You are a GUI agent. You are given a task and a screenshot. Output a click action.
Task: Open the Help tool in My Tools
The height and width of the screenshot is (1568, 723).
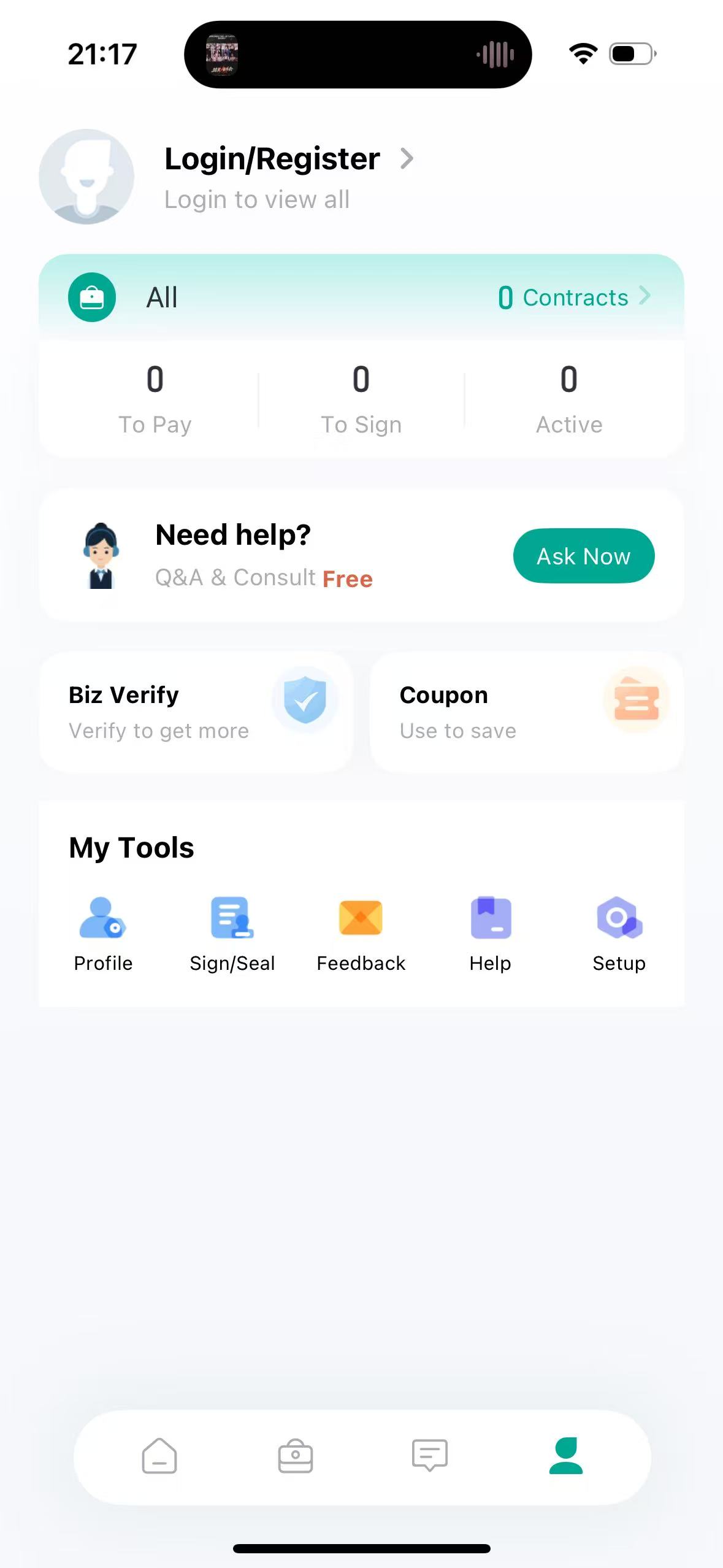[489, 932]
